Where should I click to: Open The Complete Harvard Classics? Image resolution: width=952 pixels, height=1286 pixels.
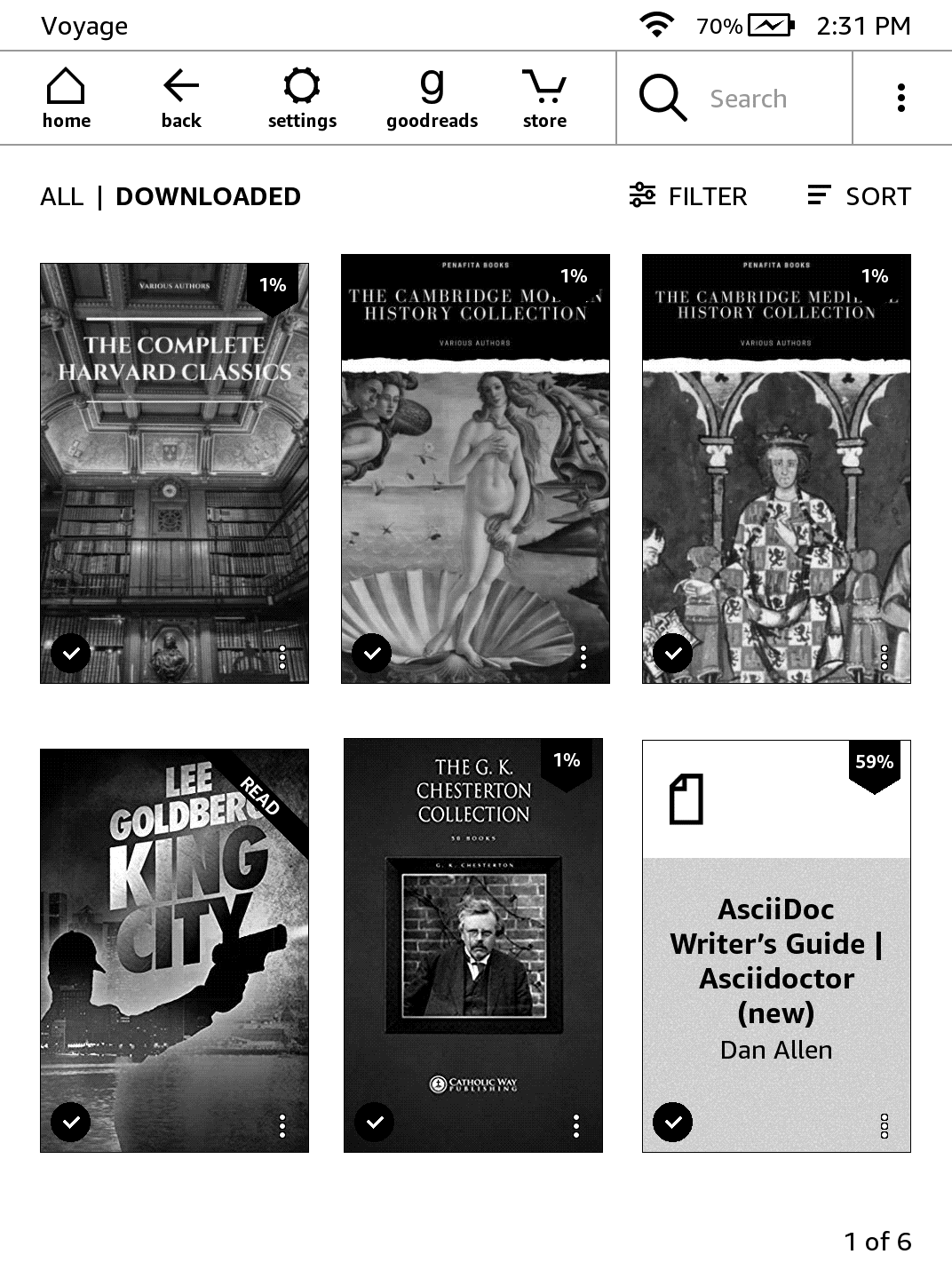tap(174, 472)
